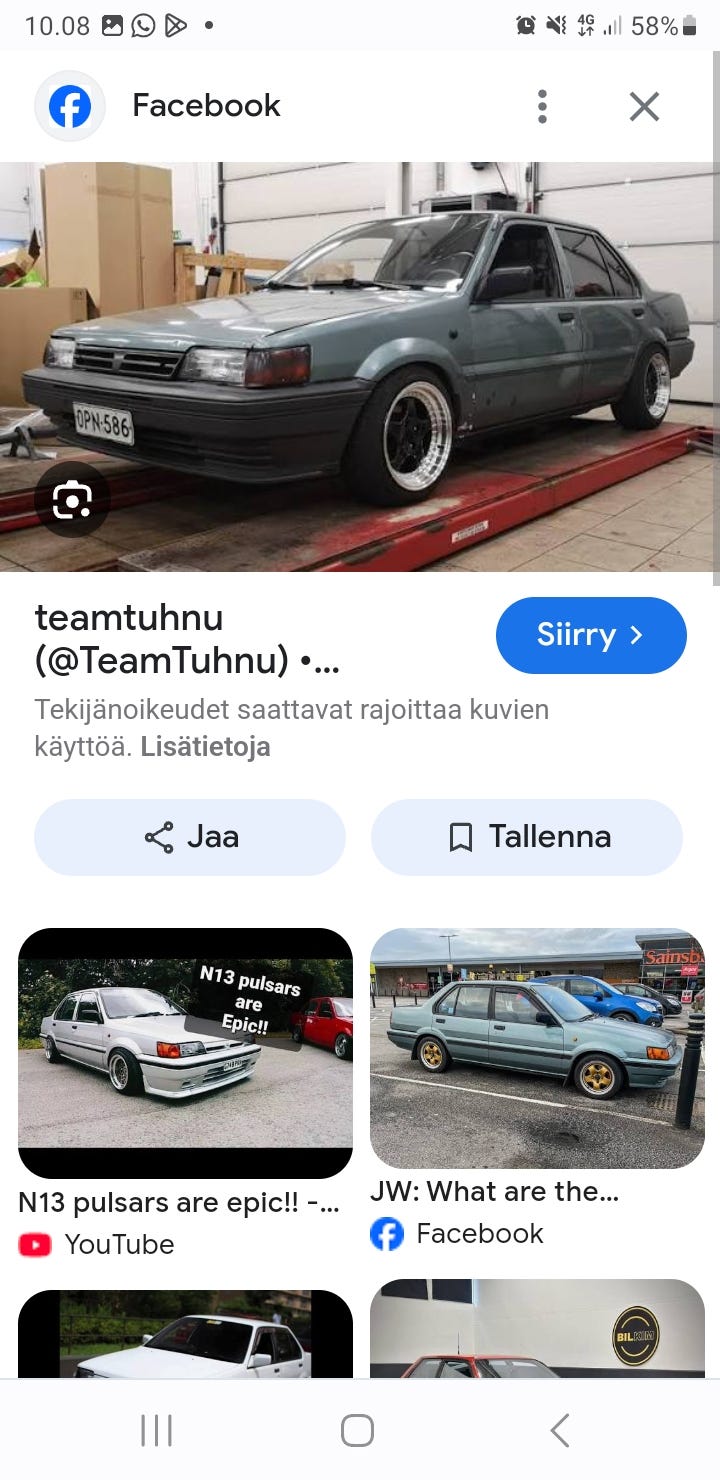Go to the home screen
Viewport: 720px width, 1480px height.
click(357, 1430)
